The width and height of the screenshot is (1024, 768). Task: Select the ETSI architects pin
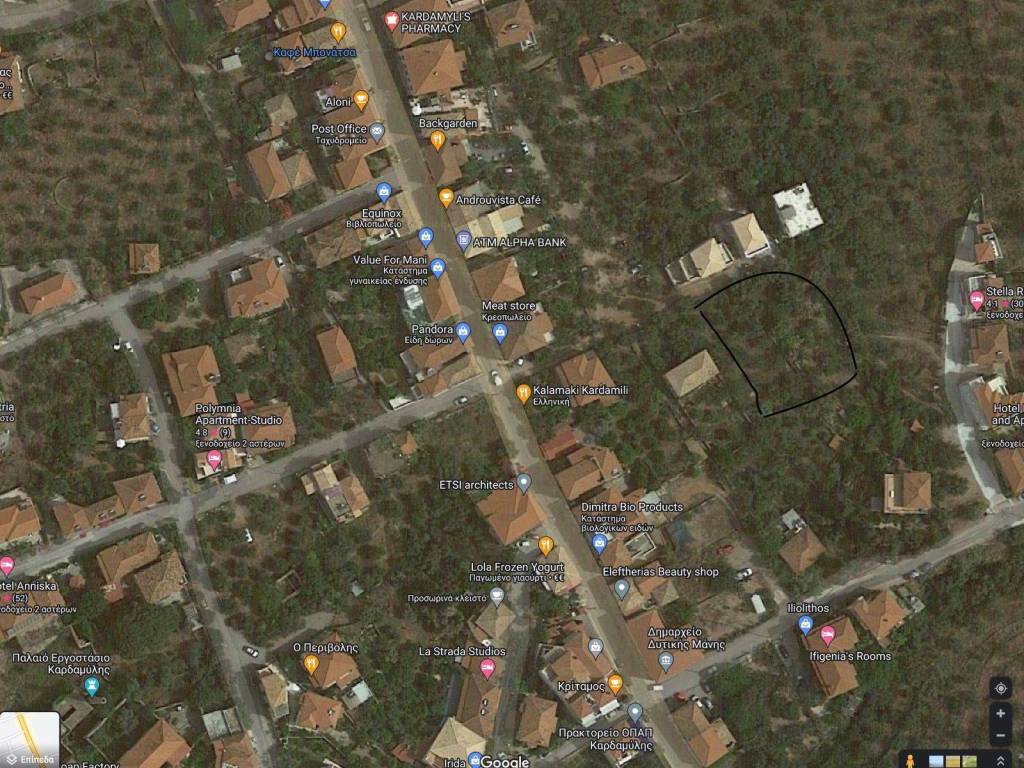pyautogui.click(x=524, y=483)
